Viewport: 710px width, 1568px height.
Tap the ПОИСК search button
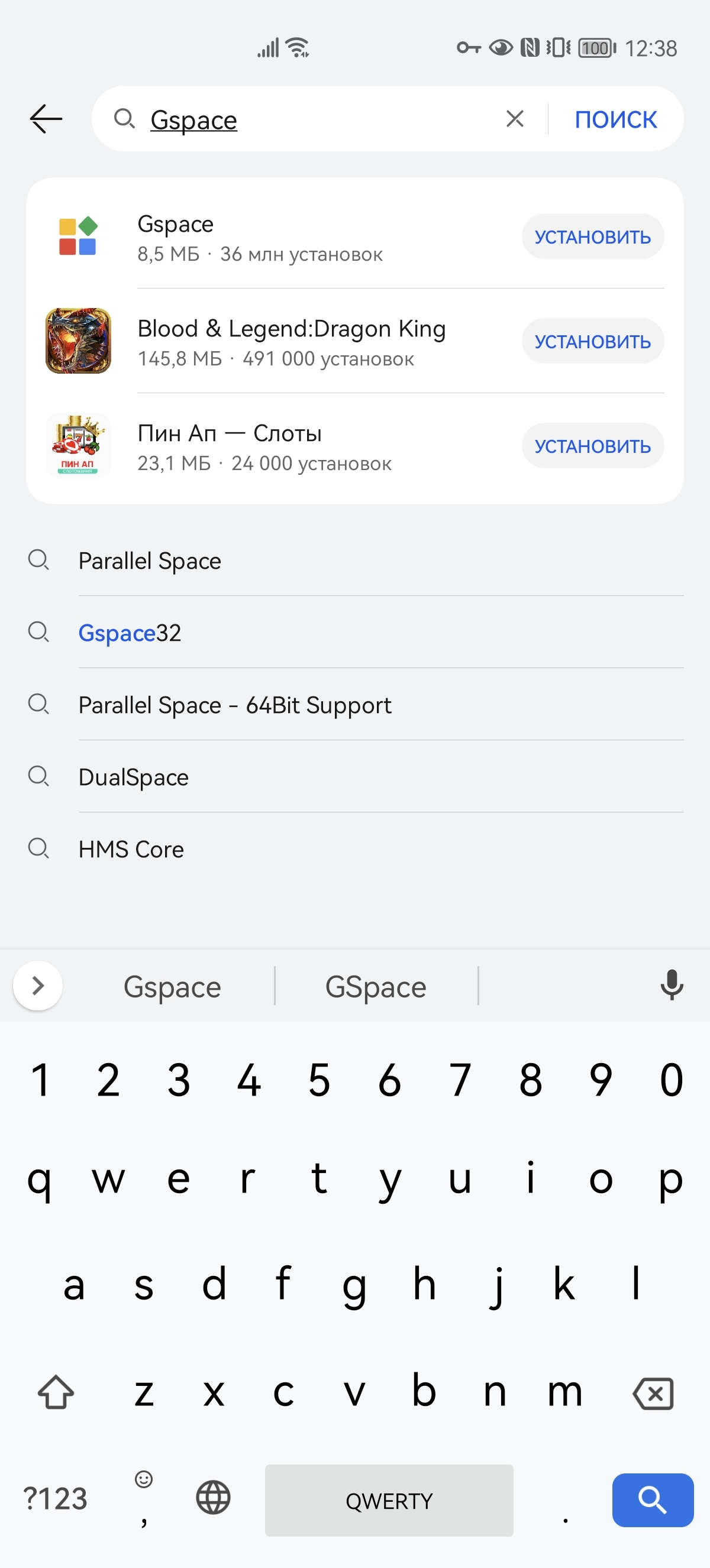(x=615, y=119)
